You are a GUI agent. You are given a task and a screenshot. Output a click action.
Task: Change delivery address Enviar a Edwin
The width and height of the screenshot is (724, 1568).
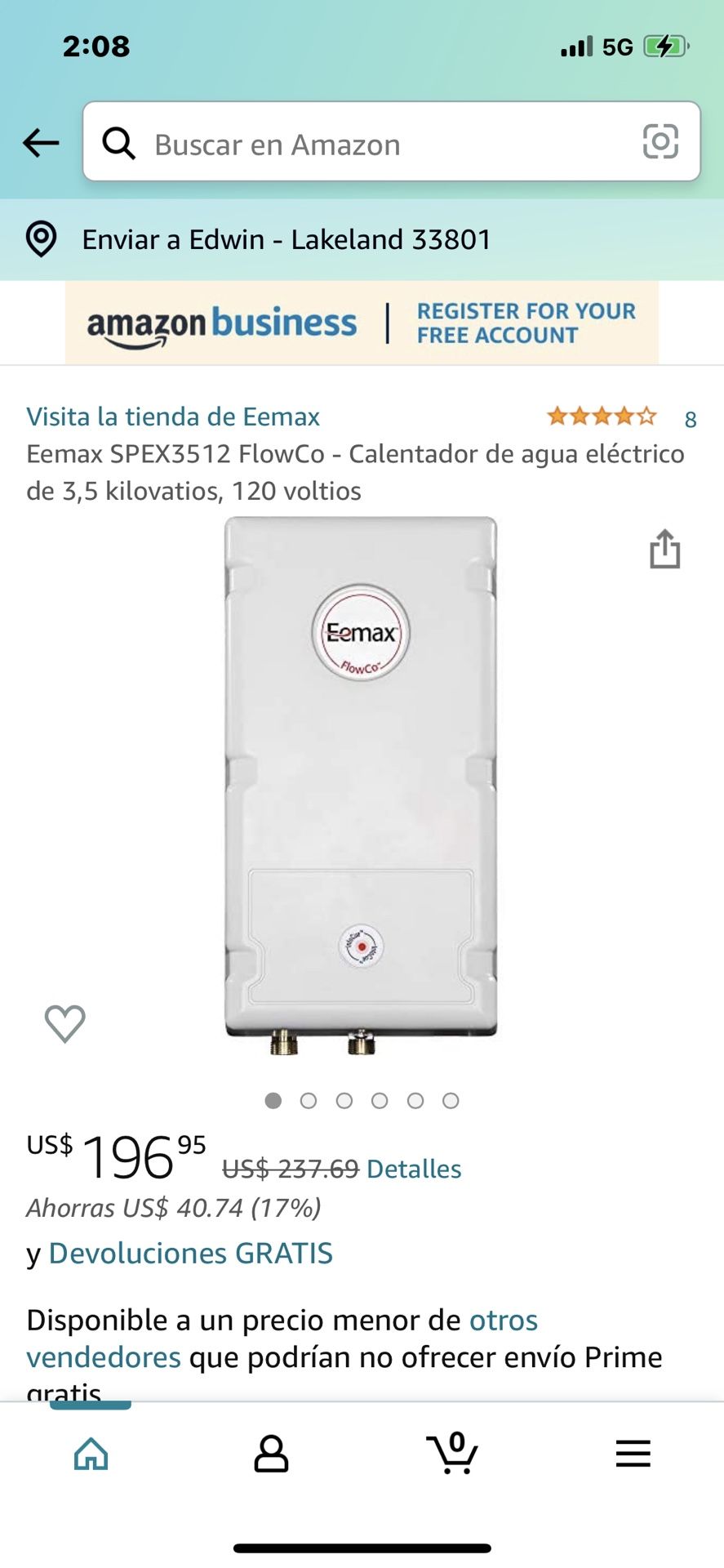286,239
